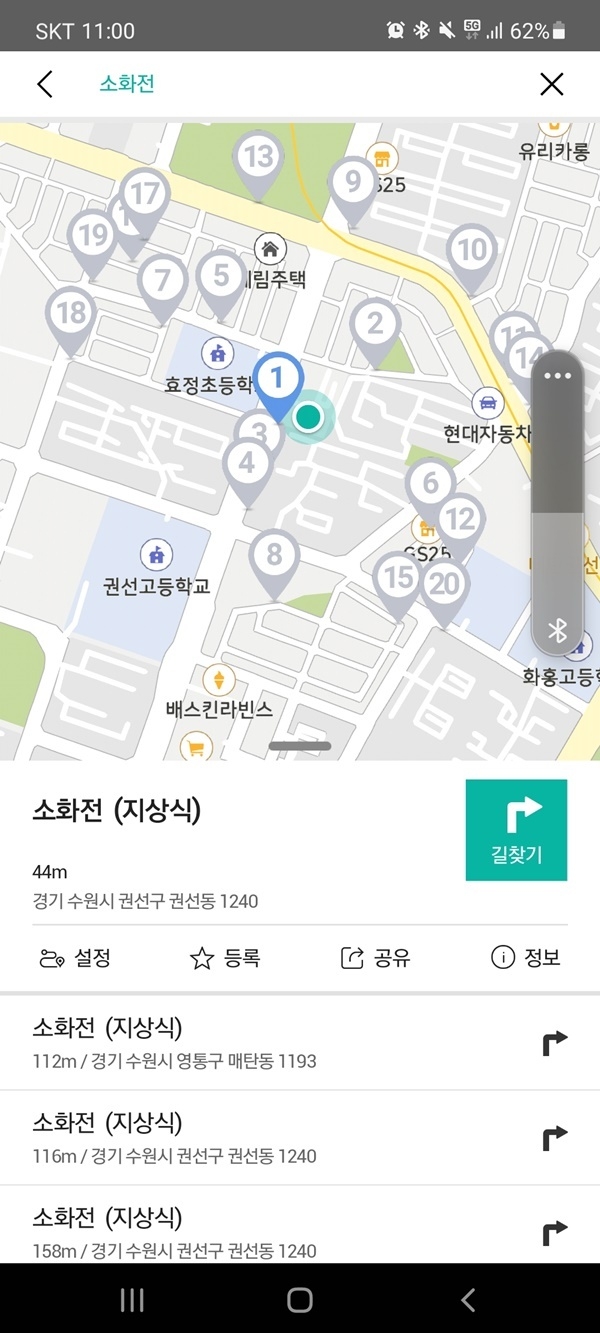Close the search with the X icon
The image size is (600, 1333).
click(551, 84)
